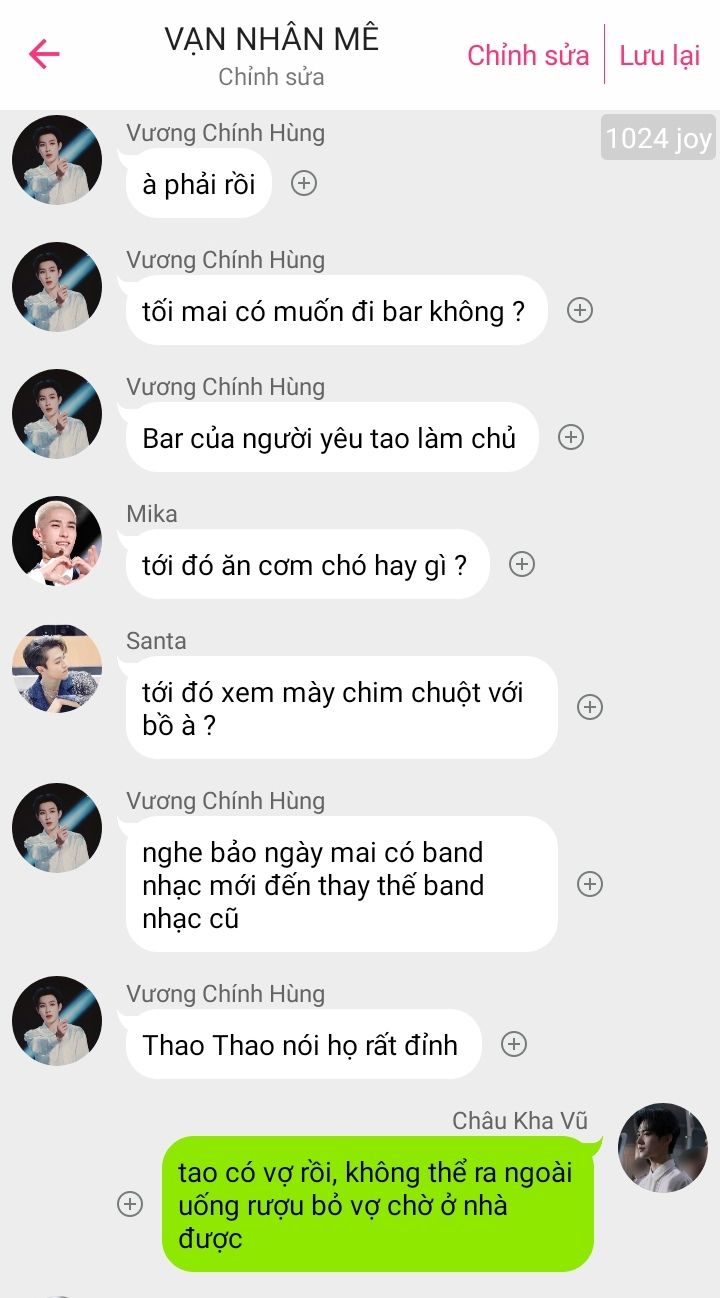Tap plus icon beside Châu Kha Vũ's green message
The width and height of the screenshot is (720, 1298).
click(x=130, y=1204)
